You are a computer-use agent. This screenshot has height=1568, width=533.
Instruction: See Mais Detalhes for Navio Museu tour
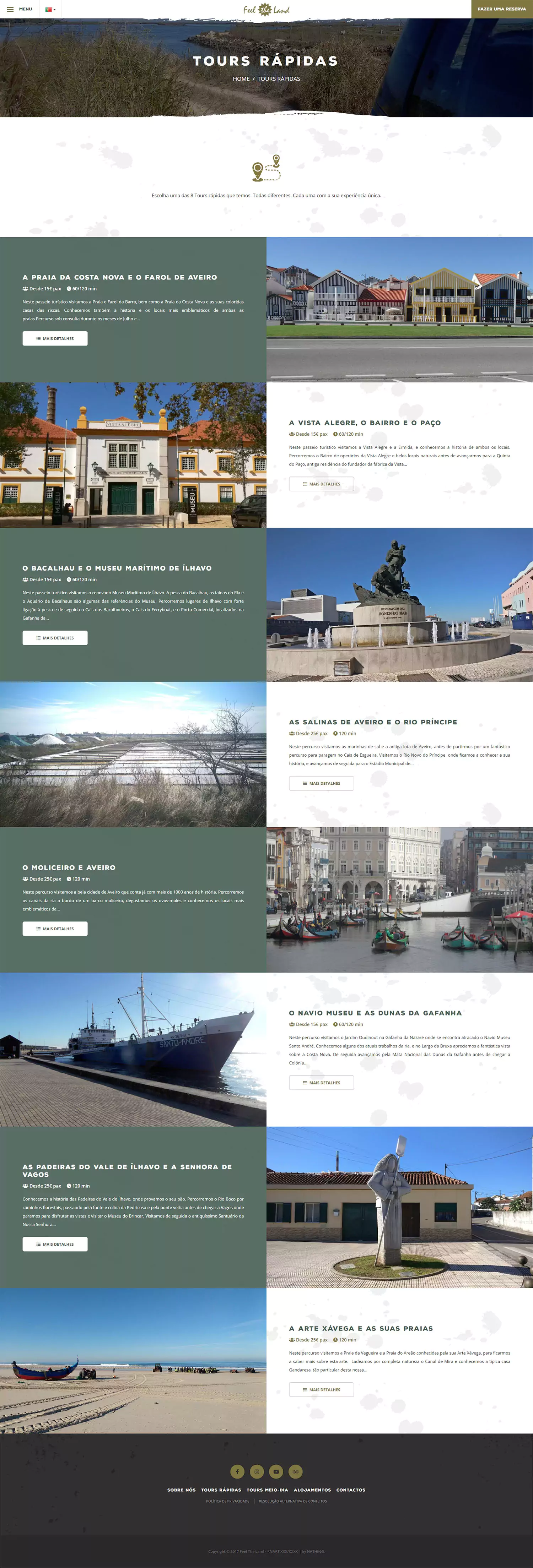[321, 1083]
